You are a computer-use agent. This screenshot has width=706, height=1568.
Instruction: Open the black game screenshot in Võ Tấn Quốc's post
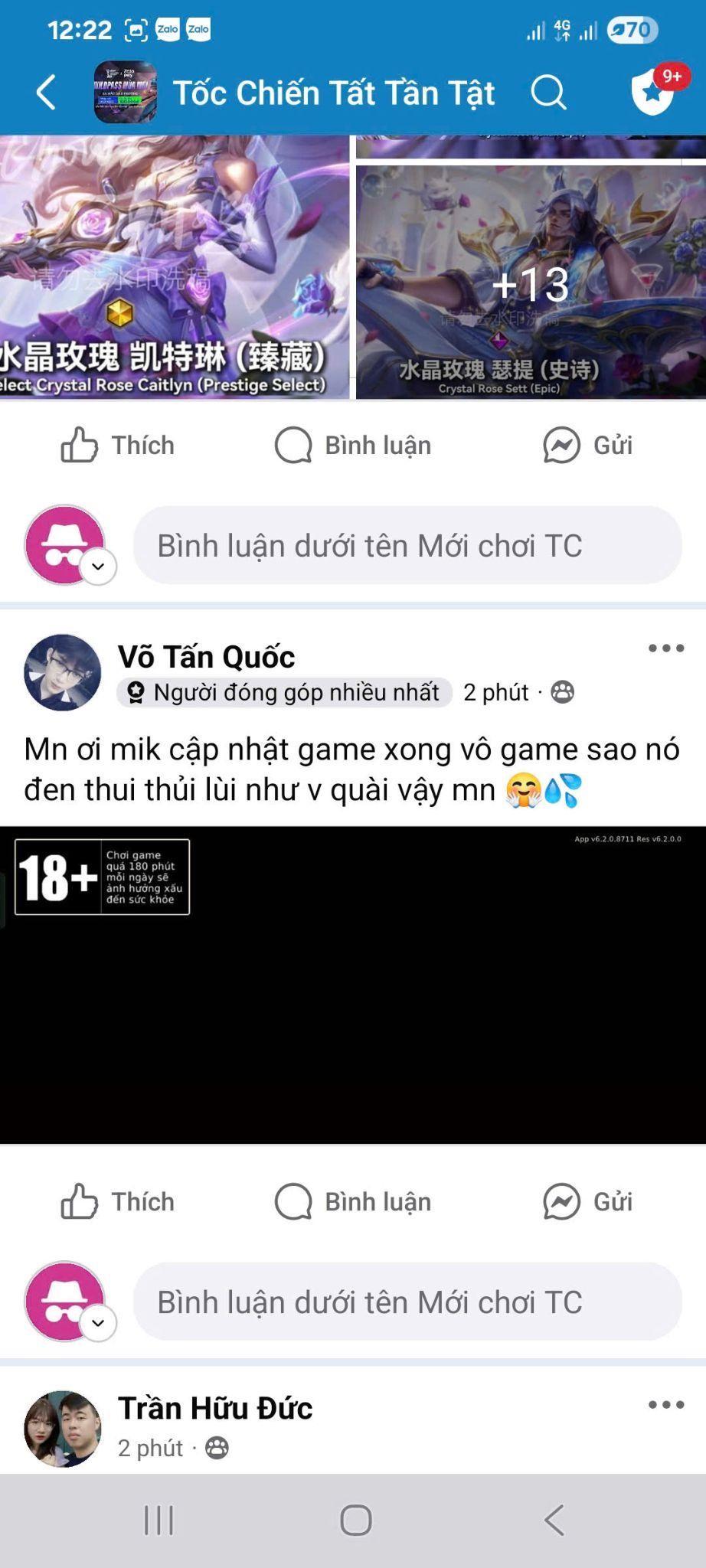click(x=353, y=985)
